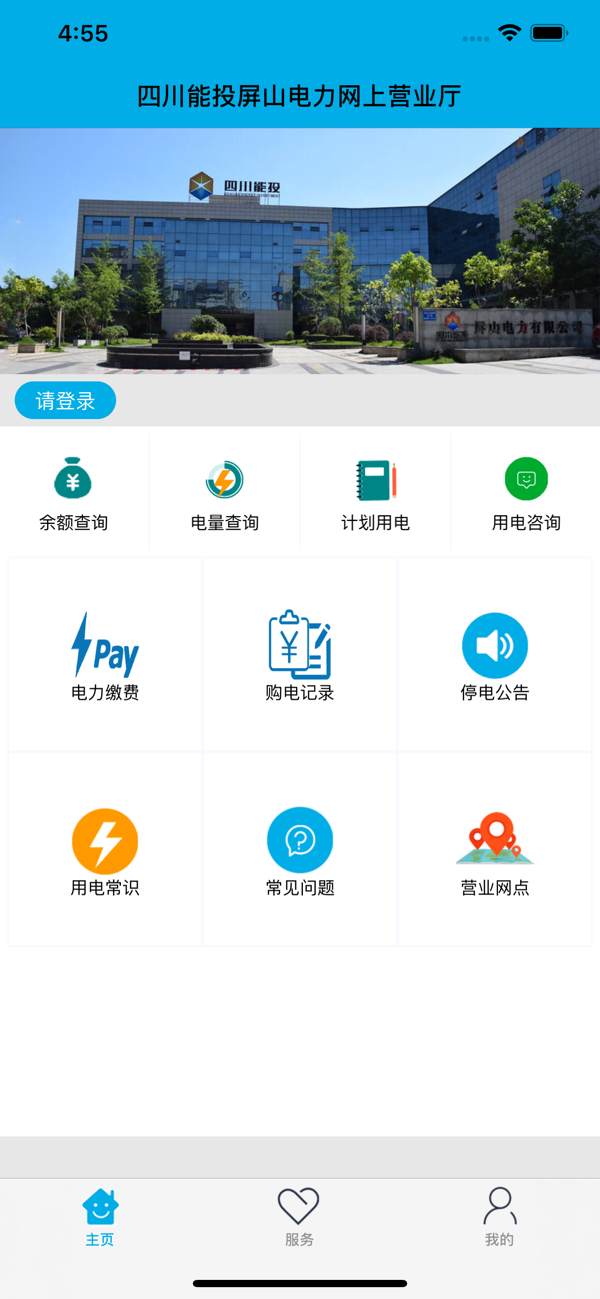Open 电力缴费 bill payment
600x1299 pixels.
pos(105,656)
